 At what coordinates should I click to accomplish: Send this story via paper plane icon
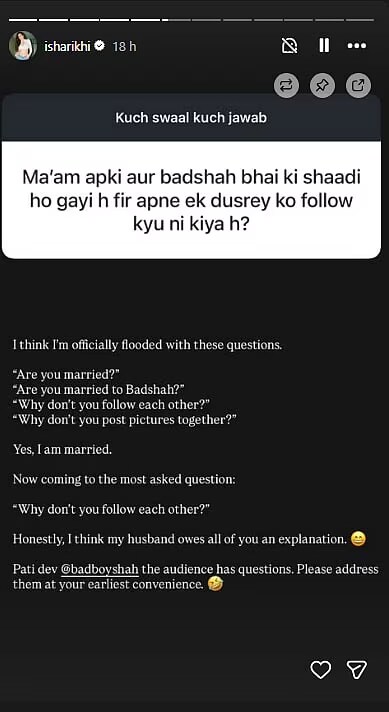coord(356,670)
